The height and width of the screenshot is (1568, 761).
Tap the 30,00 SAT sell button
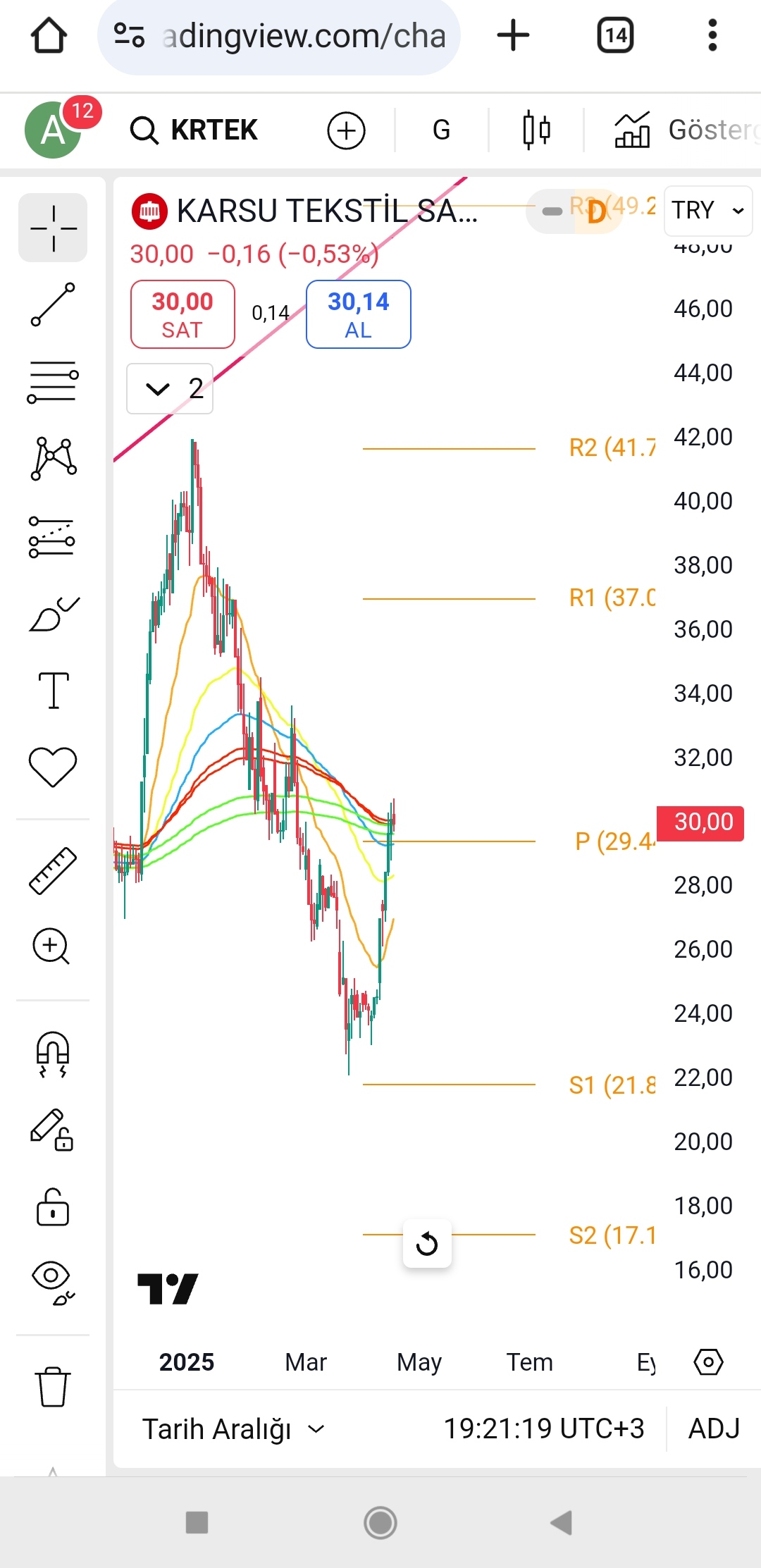point(182,314)
